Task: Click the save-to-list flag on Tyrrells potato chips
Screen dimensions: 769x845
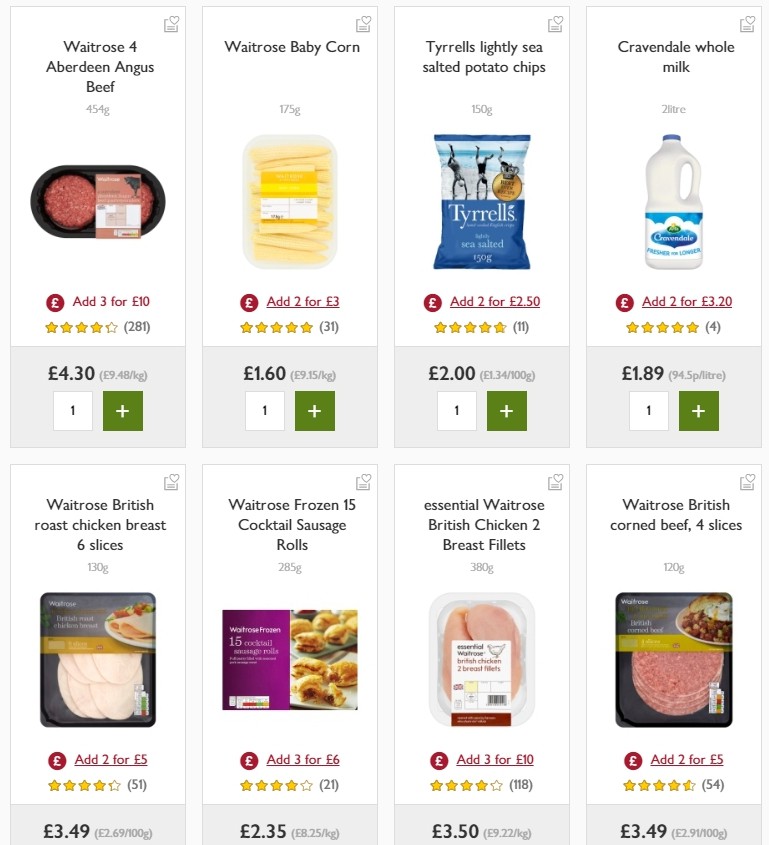Action: [x=555, y=23]
